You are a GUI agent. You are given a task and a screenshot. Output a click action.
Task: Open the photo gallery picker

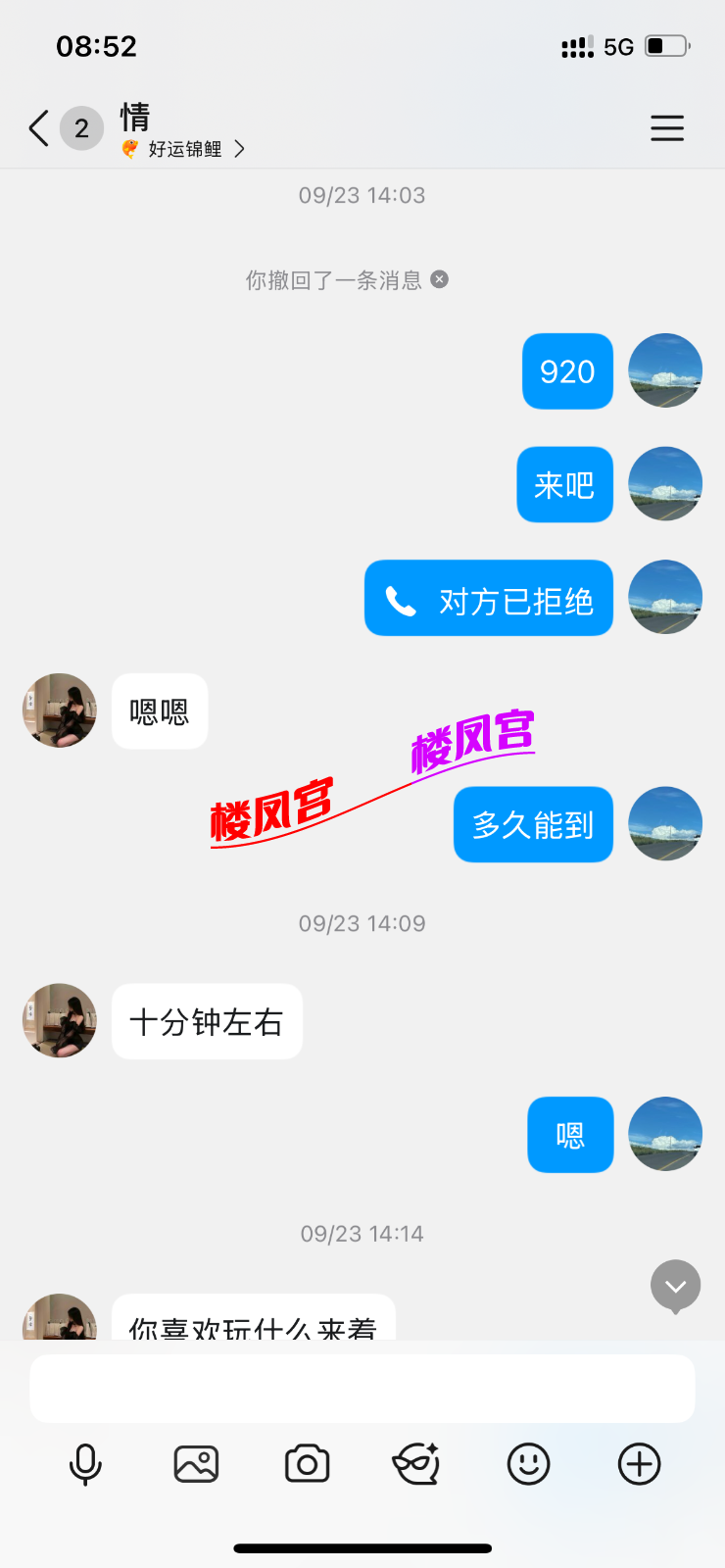coord(196,1465)
